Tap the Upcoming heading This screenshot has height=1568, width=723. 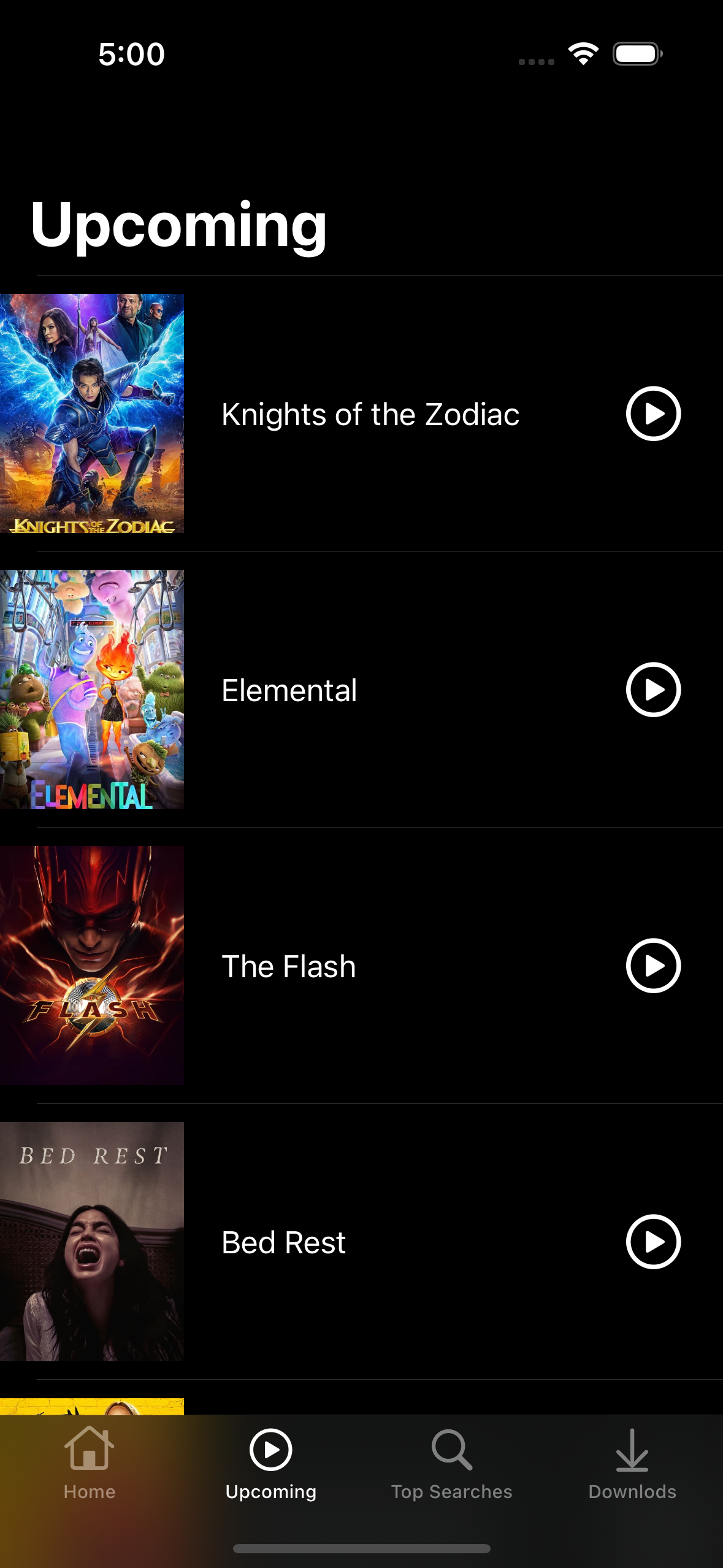click(x=178, y=226)
